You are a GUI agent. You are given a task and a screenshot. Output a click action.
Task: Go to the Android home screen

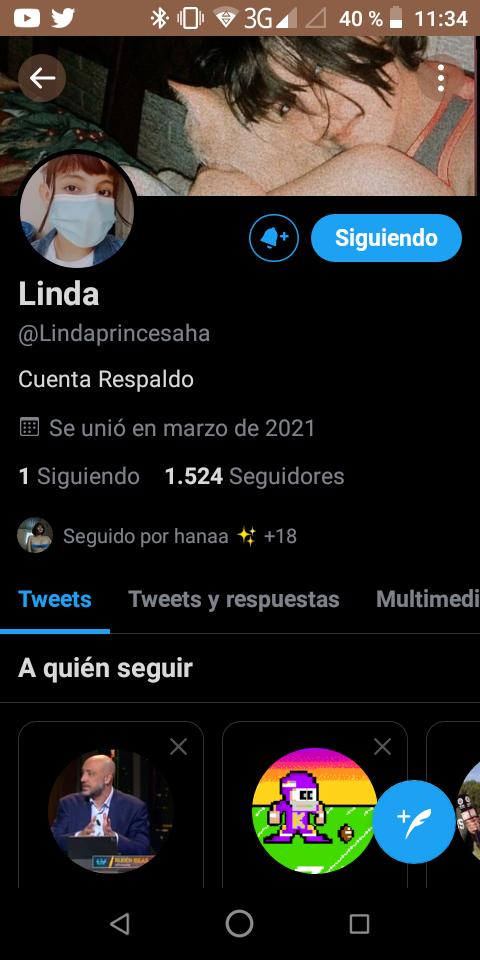tap(239, 923)
